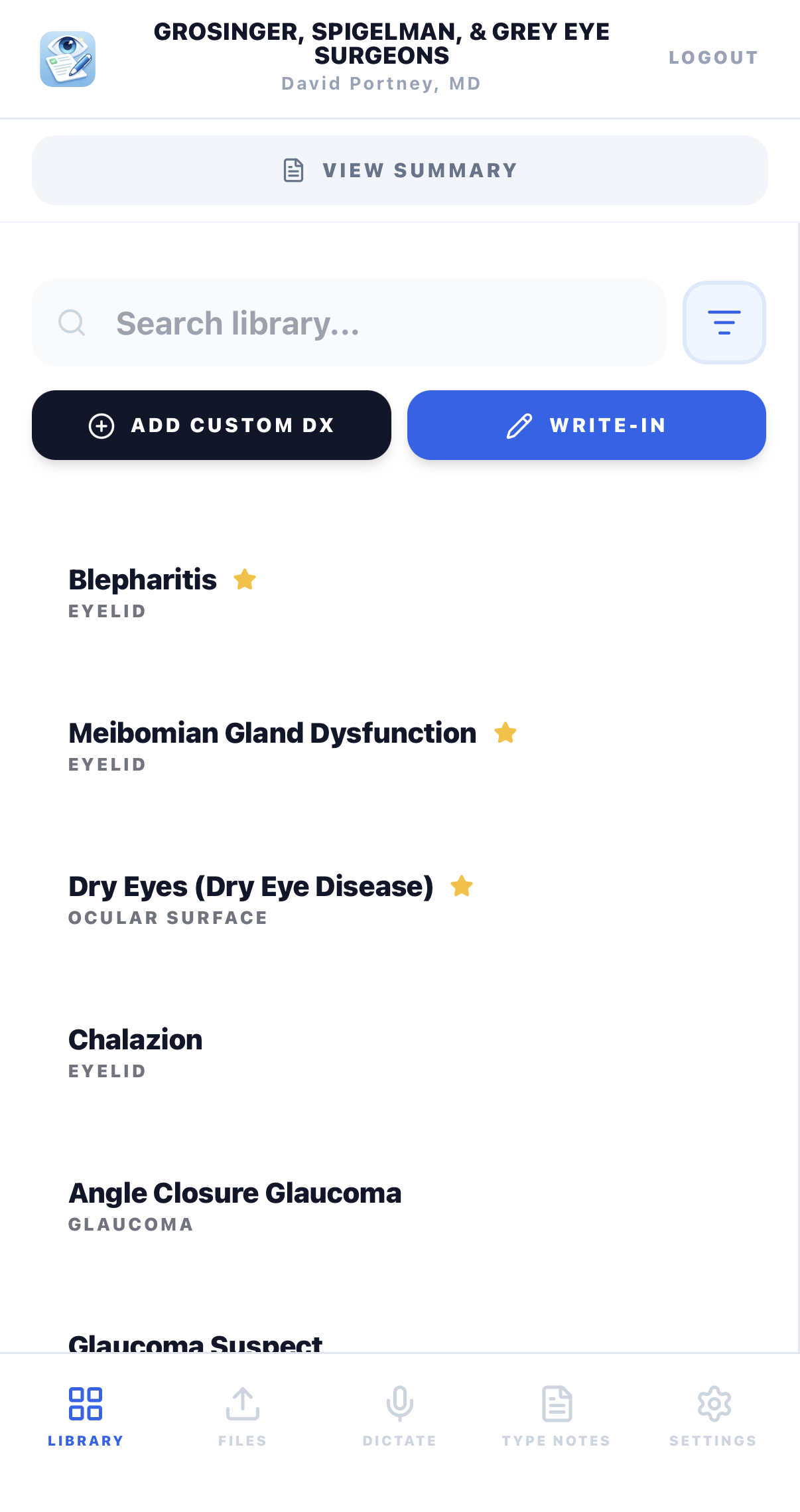Click the app logo in the header
The width and height of the screenshot is (800, 1512).
68,58
